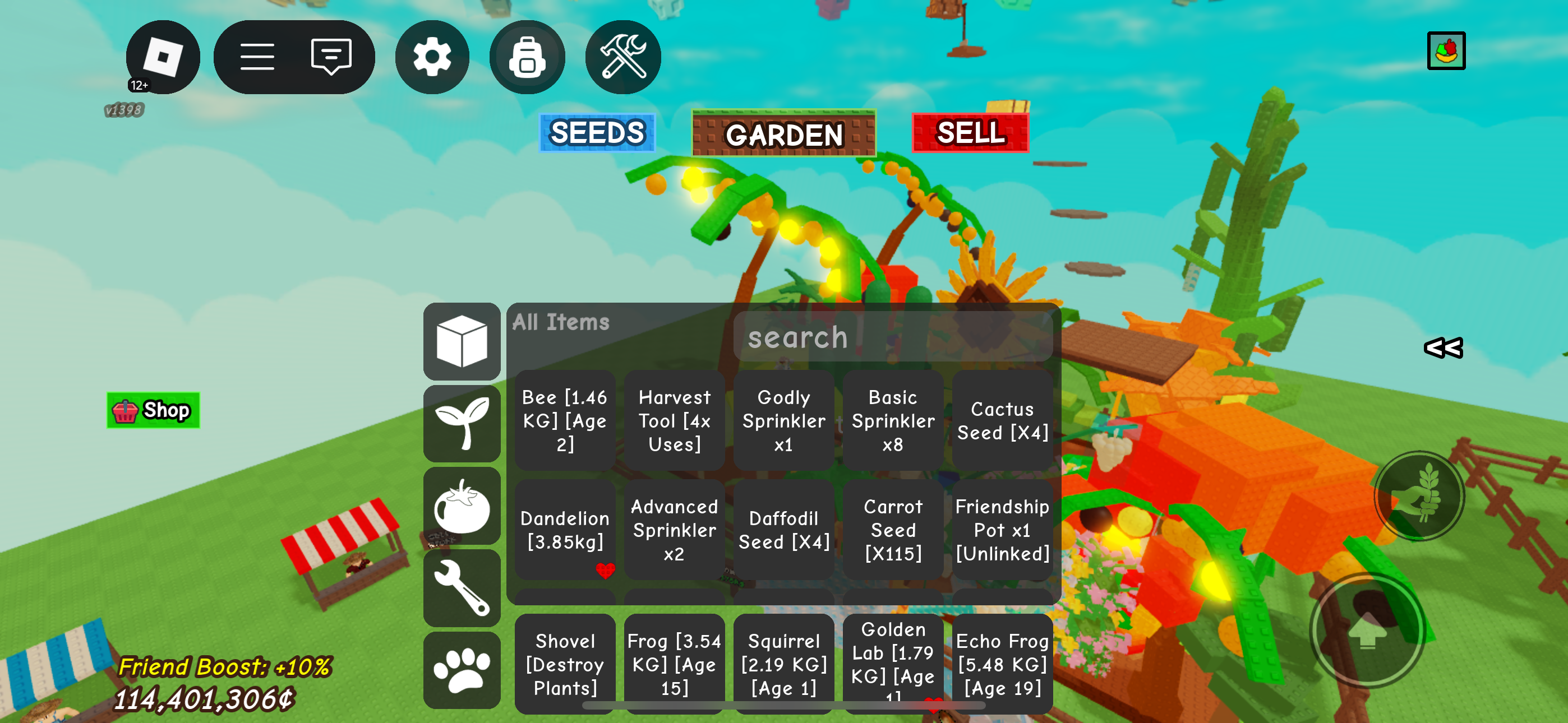1568x723 pixels.
Task: Teleport to SEEDS
Action: click(597, 133)
